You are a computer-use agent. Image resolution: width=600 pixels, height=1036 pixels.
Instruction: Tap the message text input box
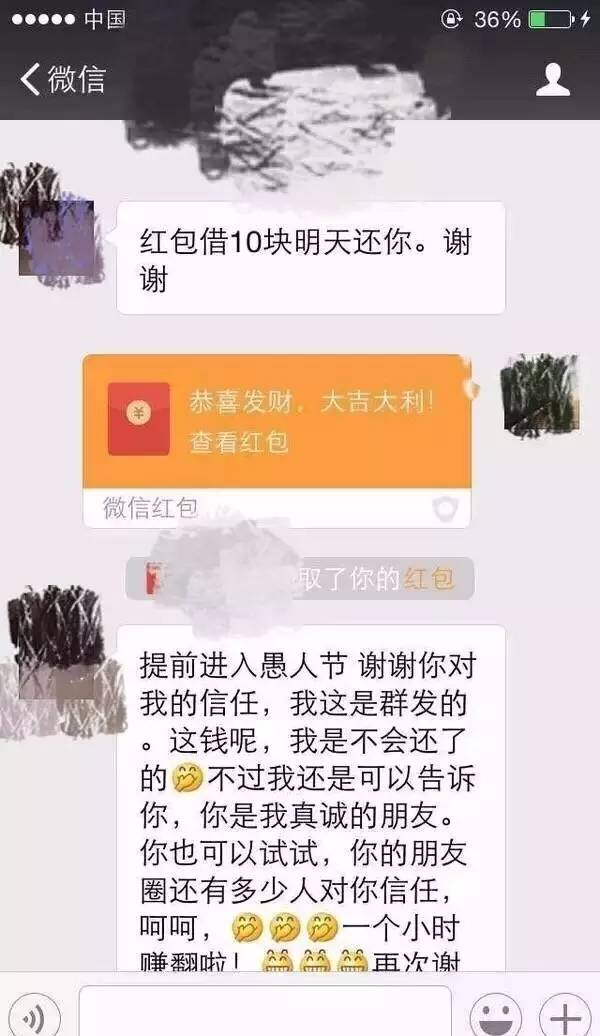[265, 1012]
